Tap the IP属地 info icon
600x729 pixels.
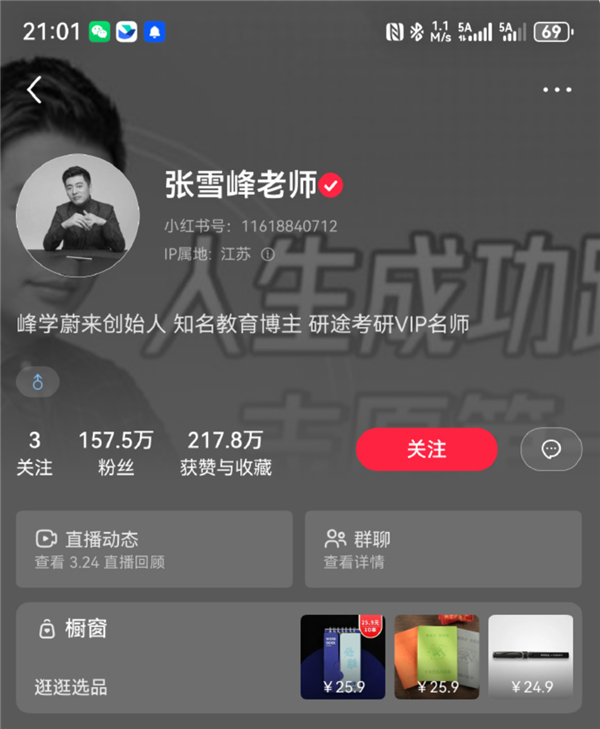(268, 254)
